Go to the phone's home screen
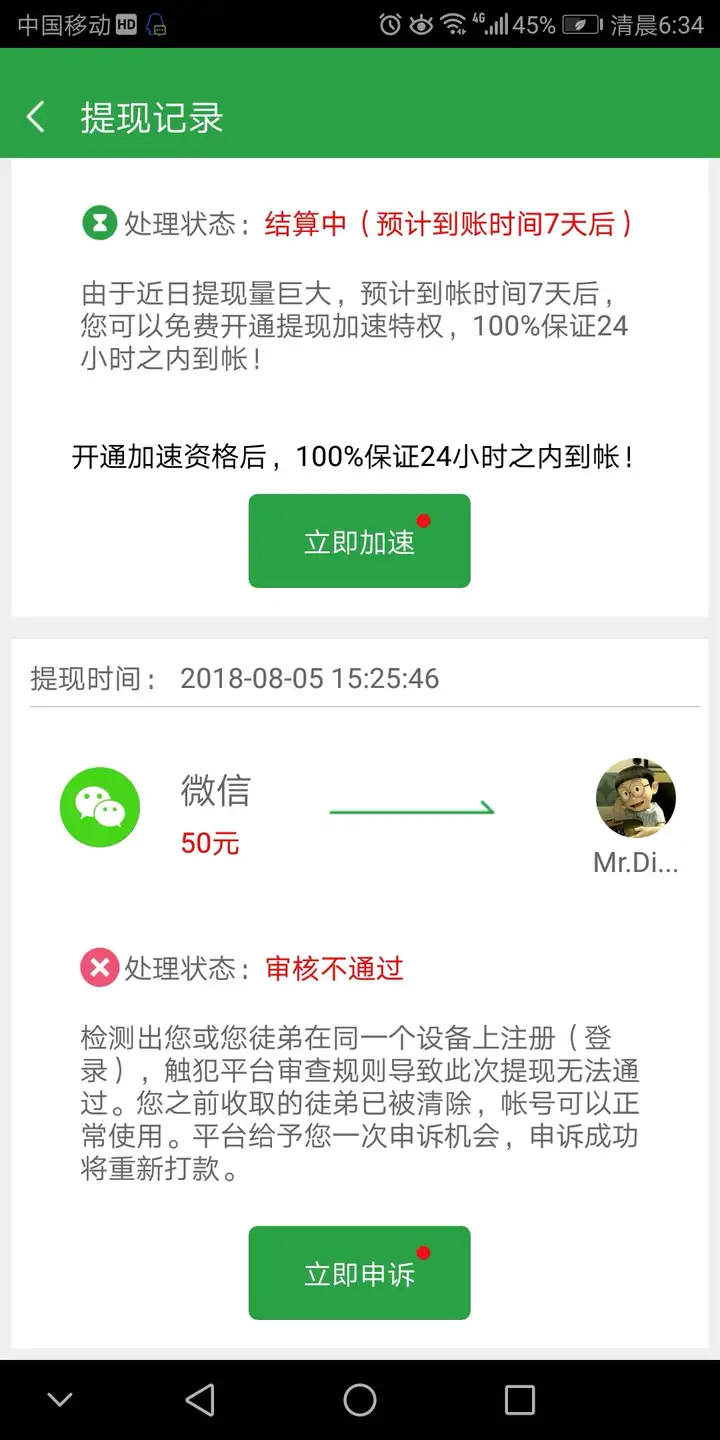The width and height of the screenshot is (720, 1440). [x=360, y=1400]
